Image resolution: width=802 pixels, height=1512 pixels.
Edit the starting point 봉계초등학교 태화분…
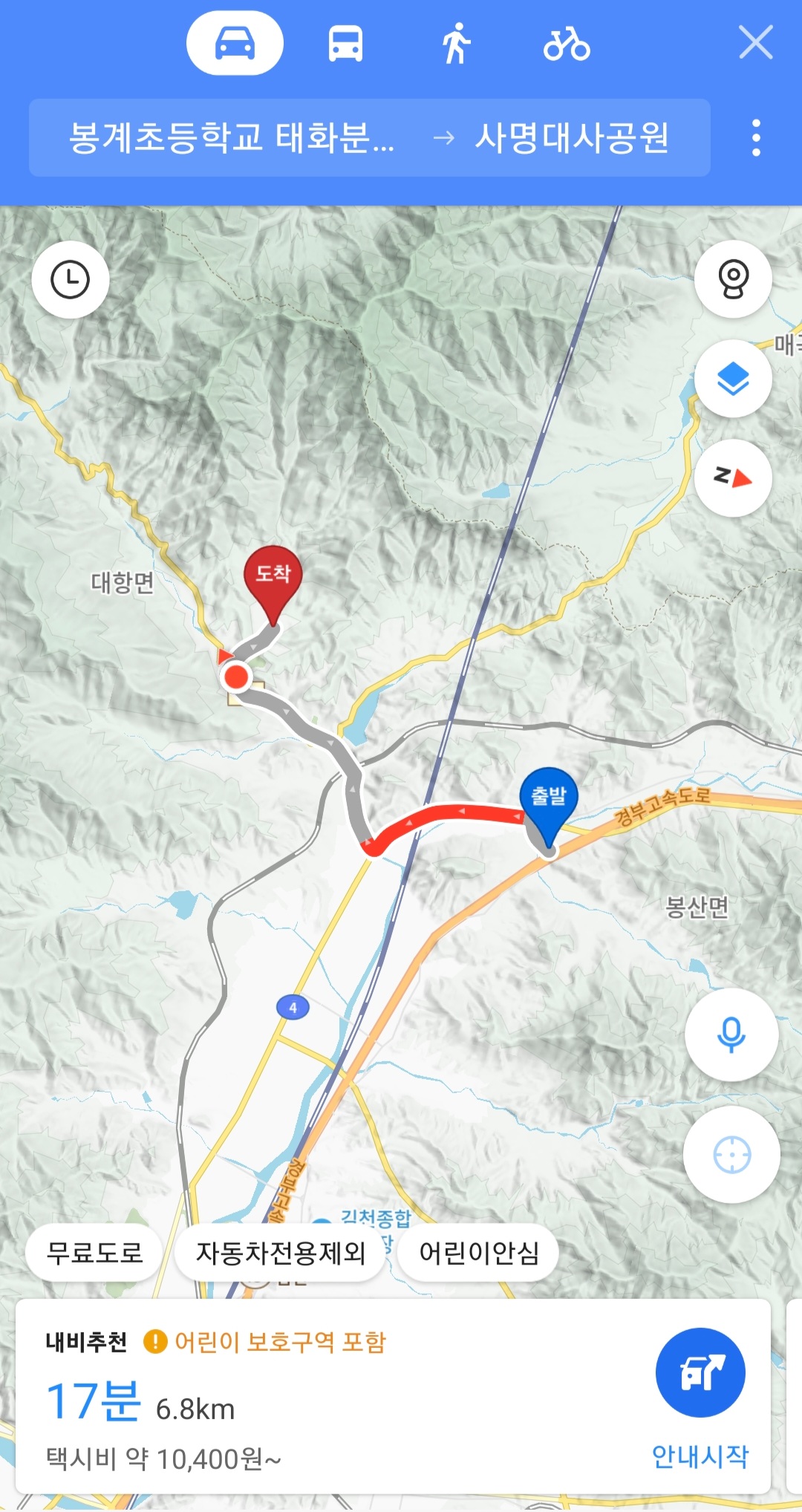point(231,138)
